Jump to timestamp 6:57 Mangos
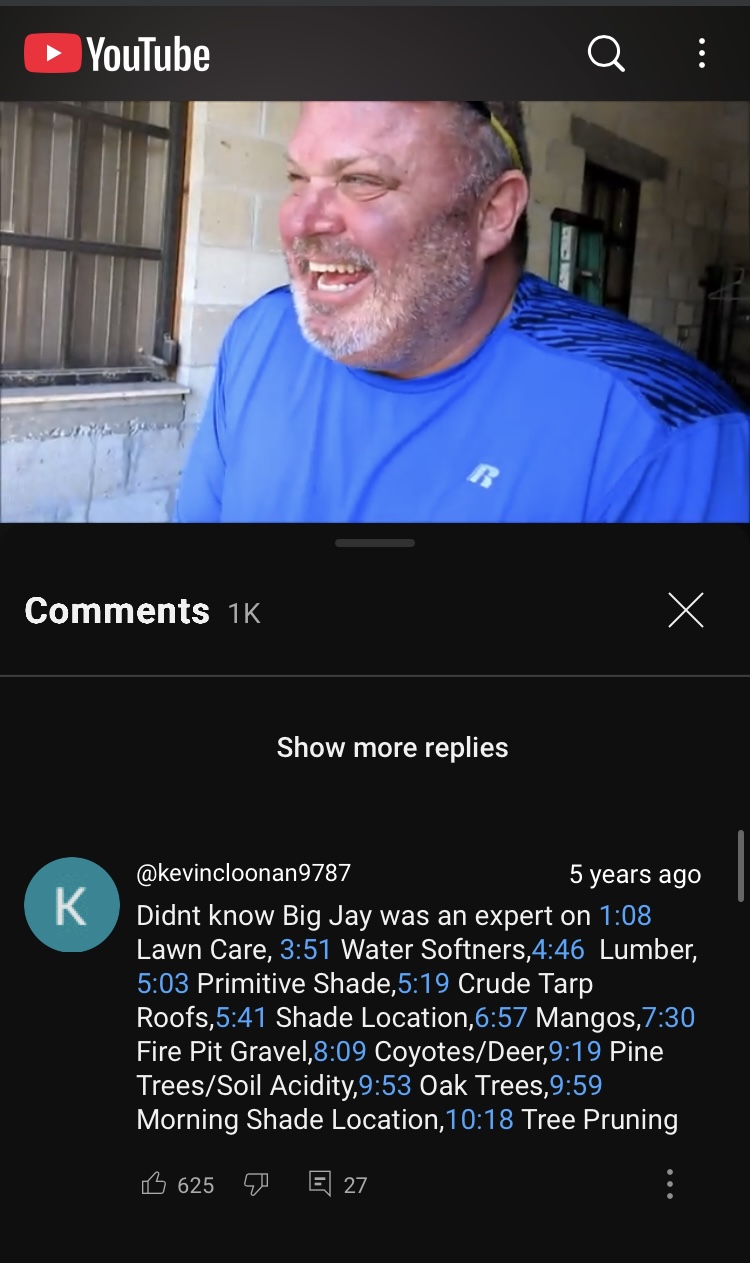The image size is (750, 1263). 501,1017
